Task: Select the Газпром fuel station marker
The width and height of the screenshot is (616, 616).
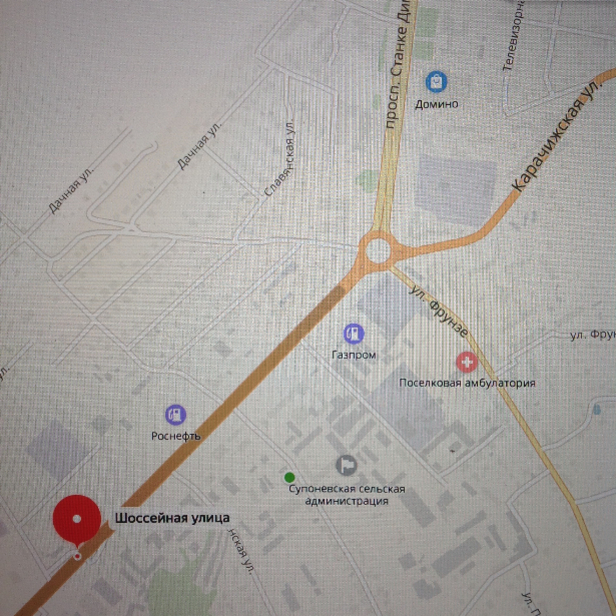Action: point(353,333)
